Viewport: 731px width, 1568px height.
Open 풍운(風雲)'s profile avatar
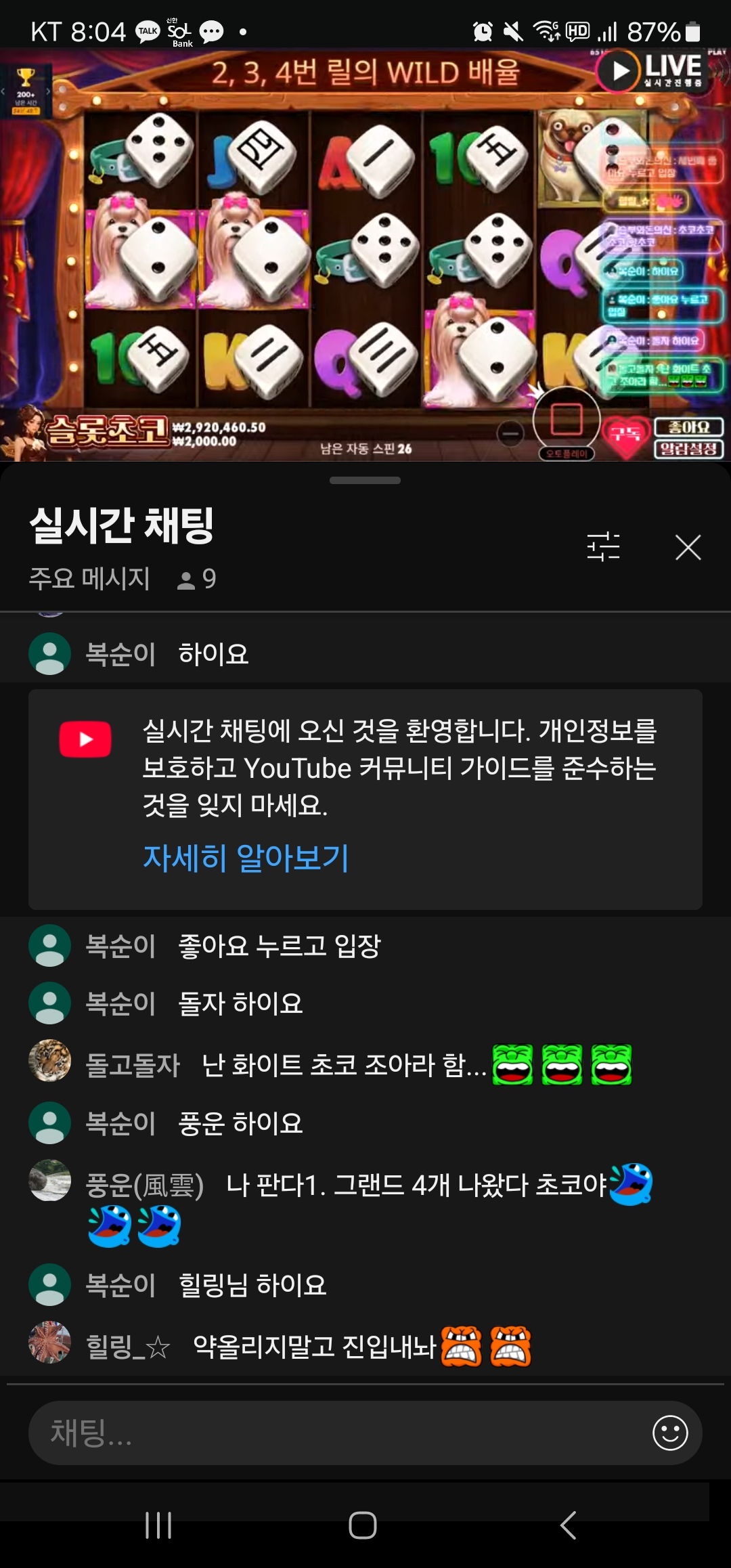tap(49, 1180)
